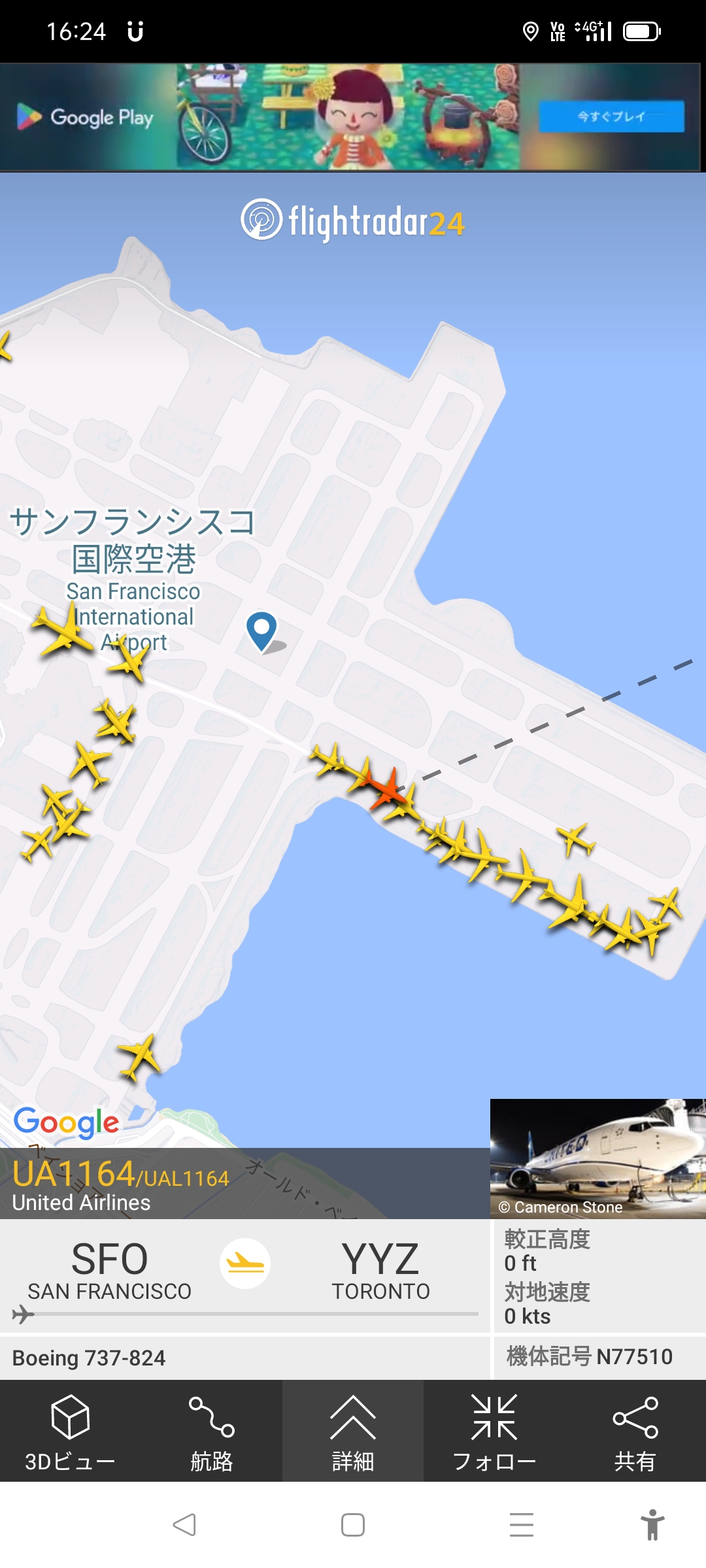
Task: Follow this flight with フォロー
Action: (x=494, y=1431)
